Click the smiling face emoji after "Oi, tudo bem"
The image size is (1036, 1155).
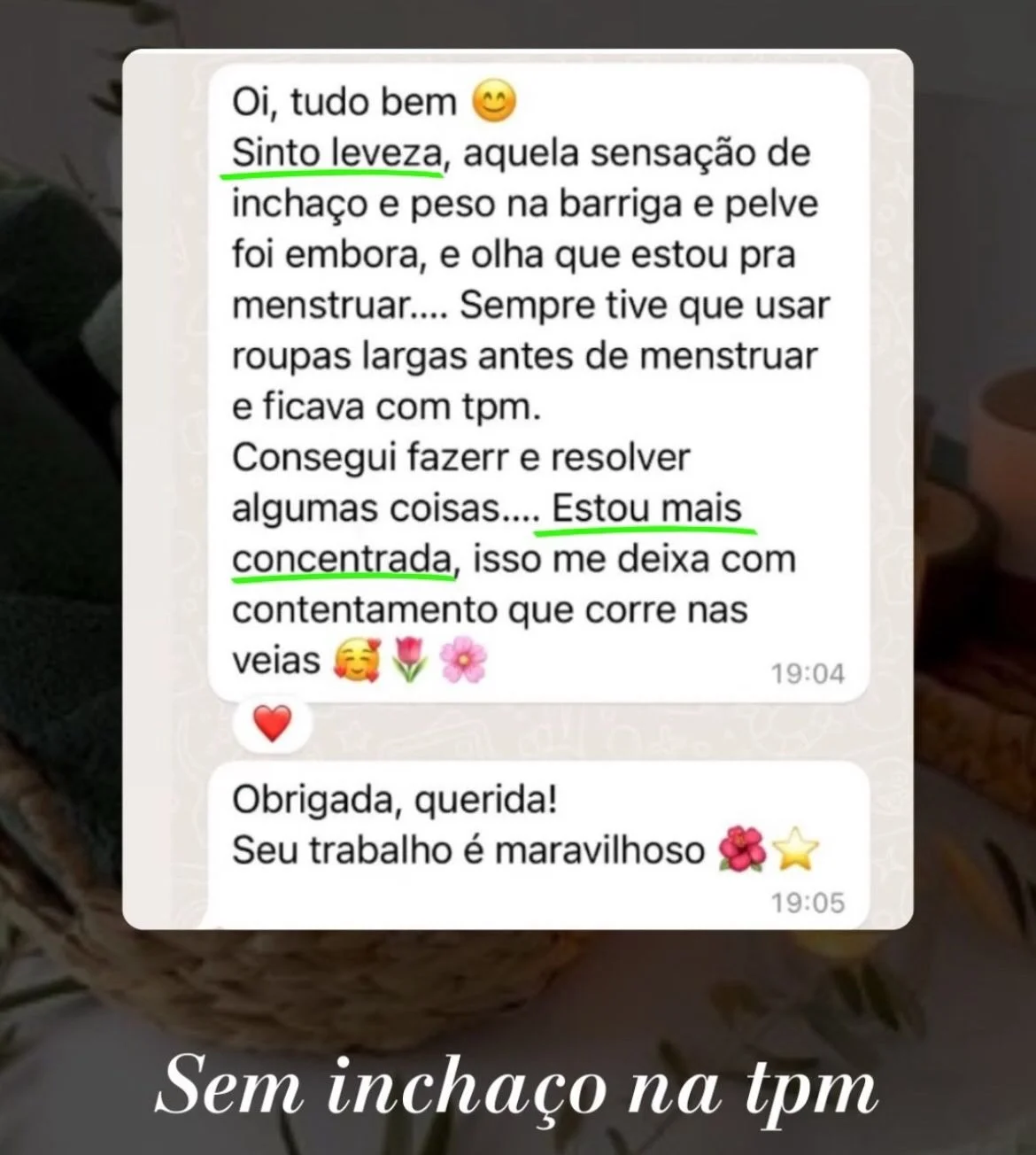[x=494, y=101]
